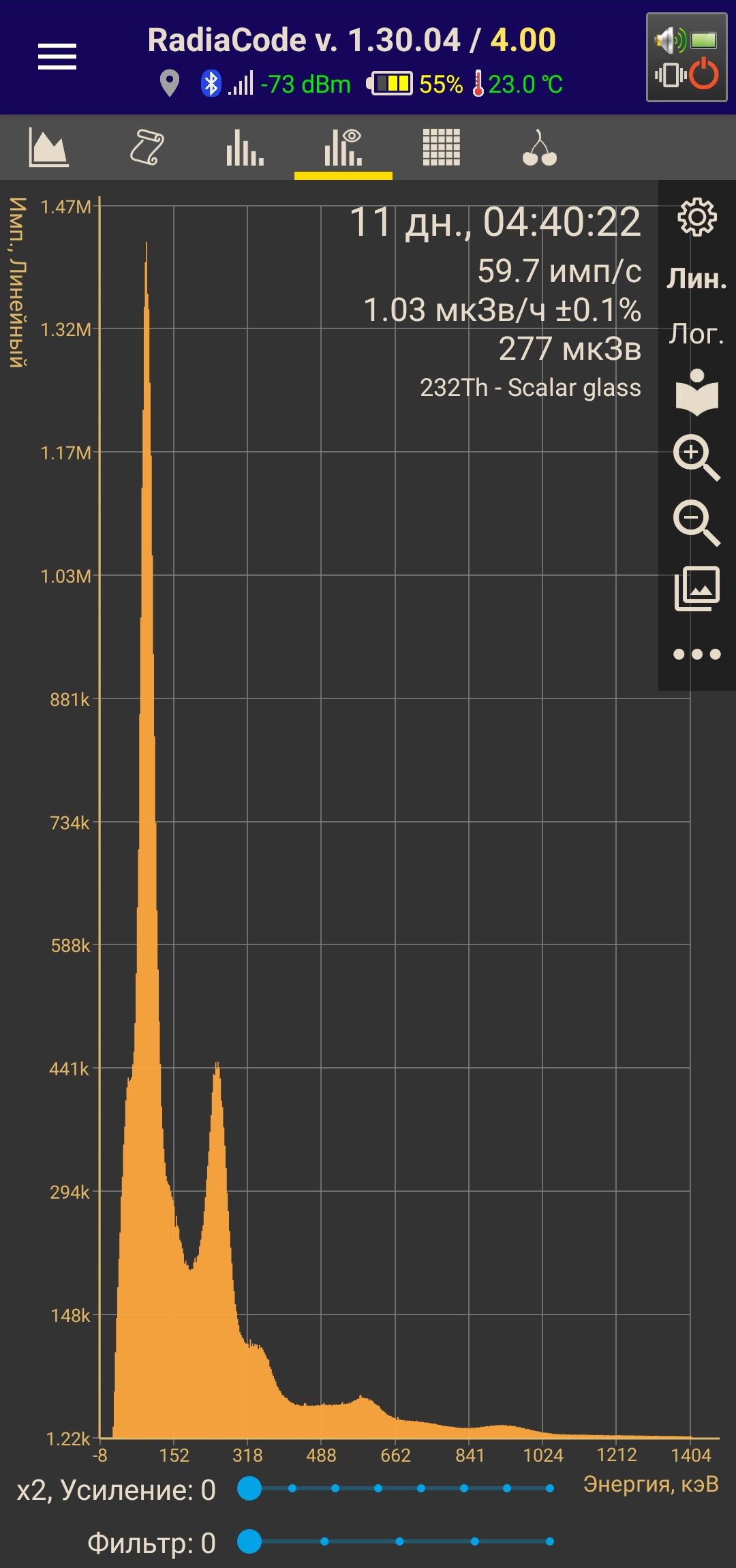
Task: Open the log scroll tab
Action: pyautogui.click(x=147, y=147)
